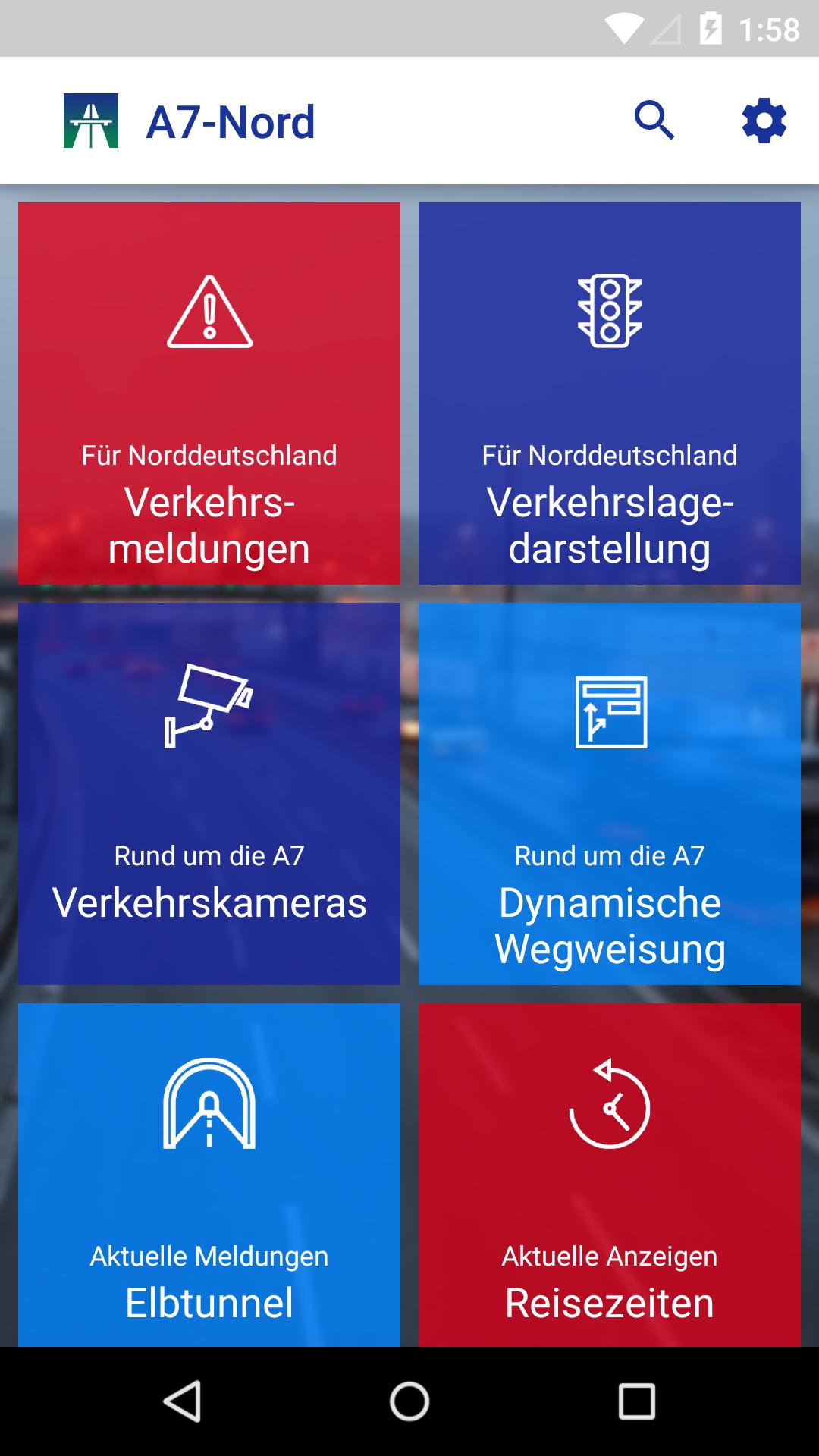Open the Reisezeiten tile
The height and width of the screenshot is (1456, 819).
[610, 1175]
